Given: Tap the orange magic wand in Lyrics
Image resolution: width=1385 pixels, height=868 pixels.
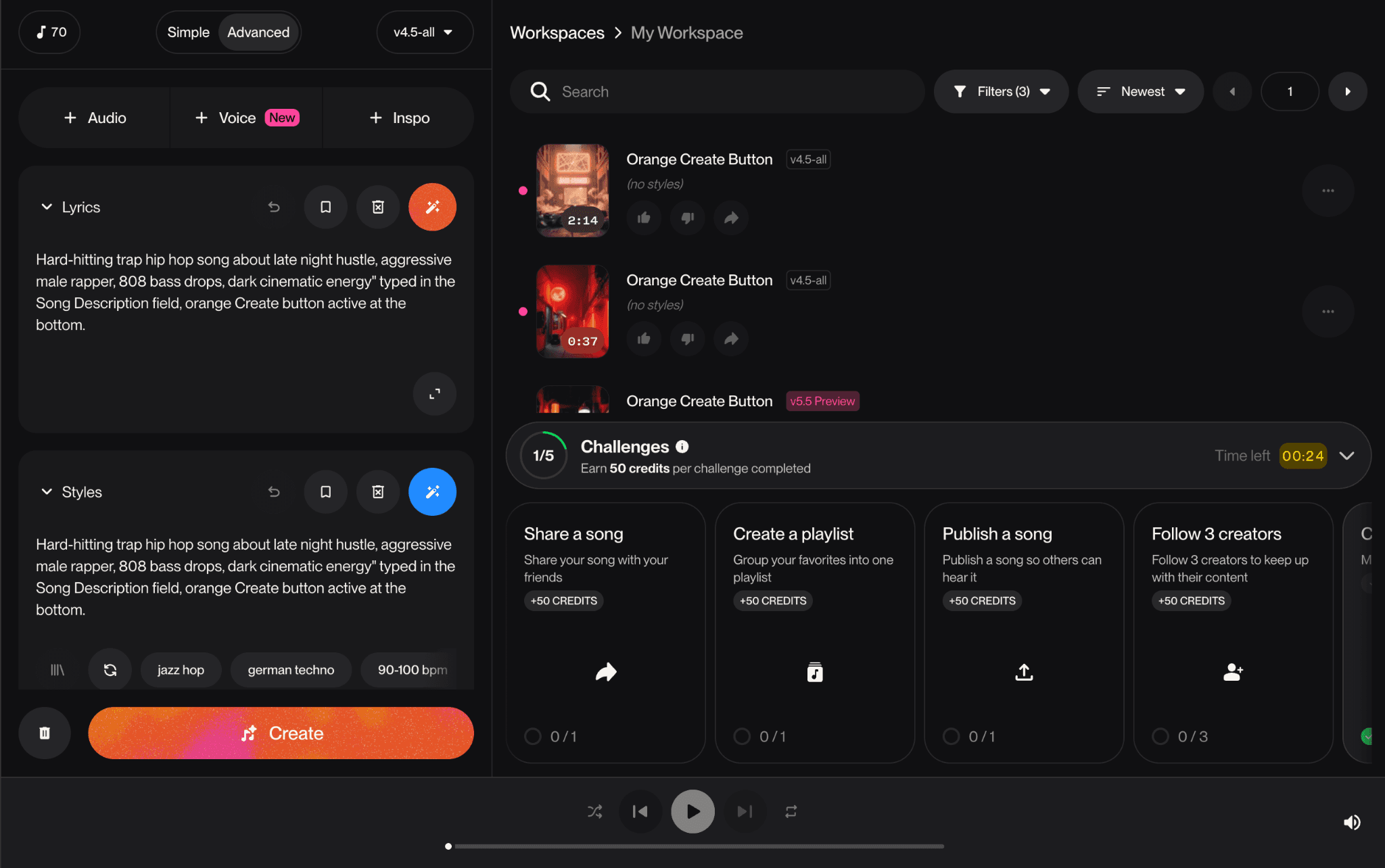Looking at the screenshot, I should (x=432, y=207).
